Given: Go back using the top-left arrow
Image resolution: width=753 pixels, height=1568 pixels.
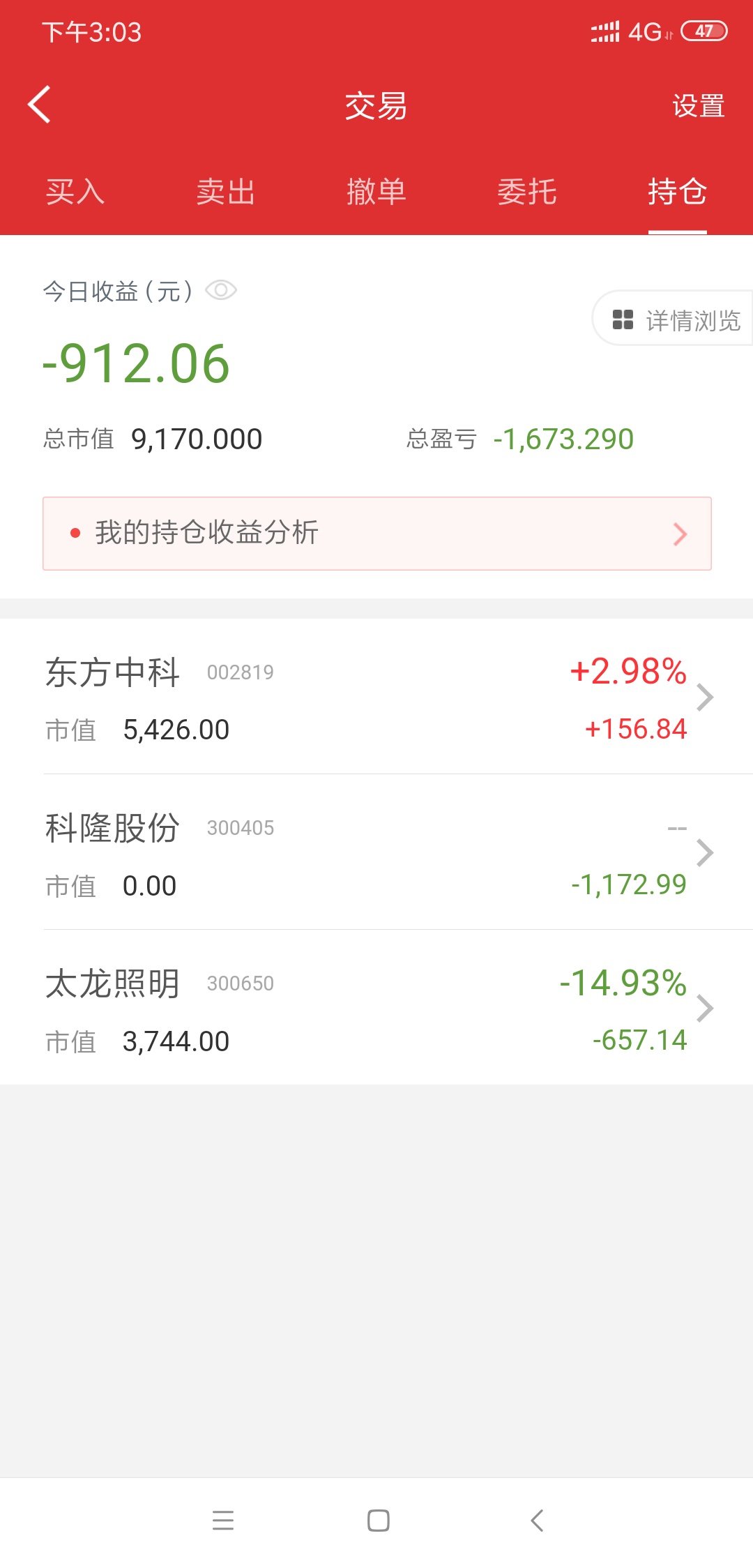Looking at the screenshot, I should 39,105.
